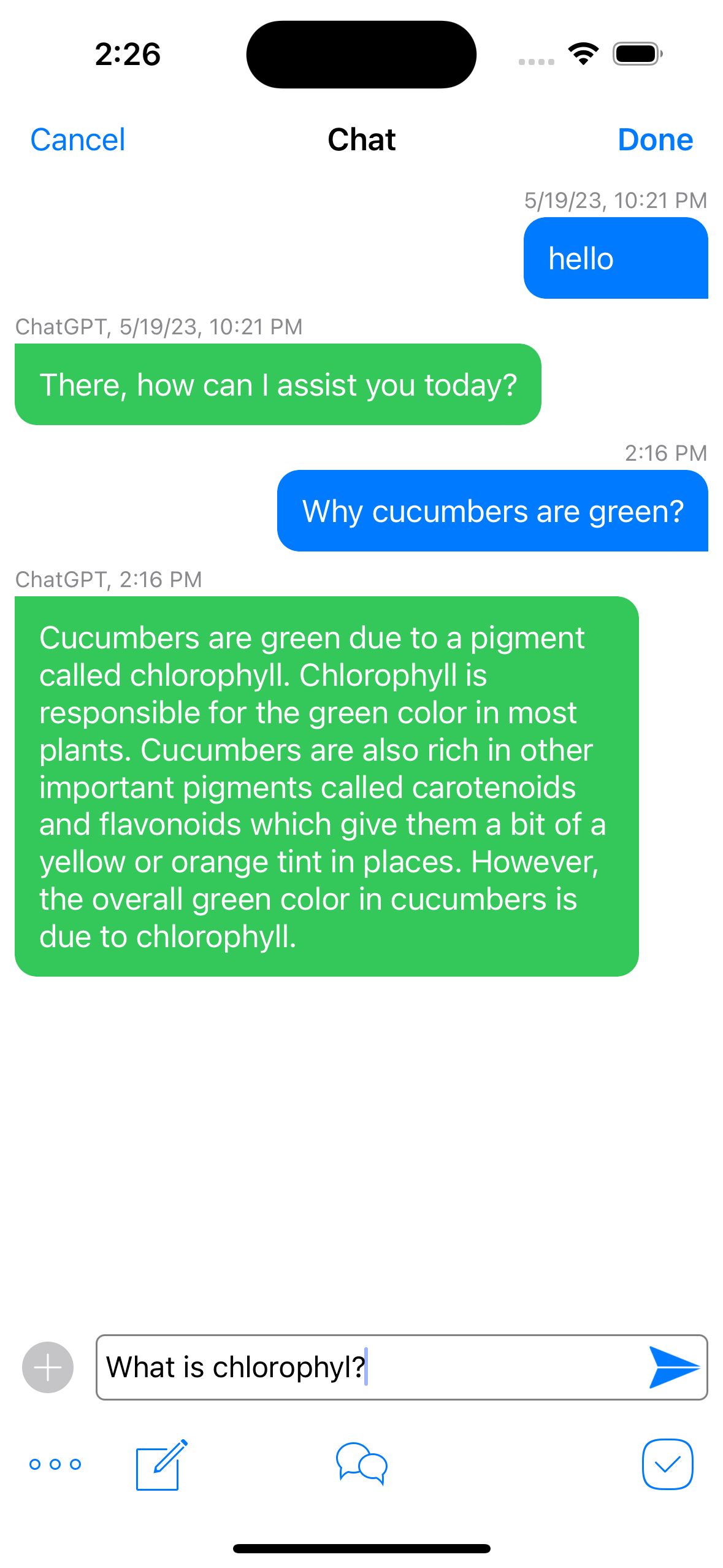Tap the gray plus attachment button
This screenshot has width=723, height=1568.
pyautogui.click(x=48, y=1367)
